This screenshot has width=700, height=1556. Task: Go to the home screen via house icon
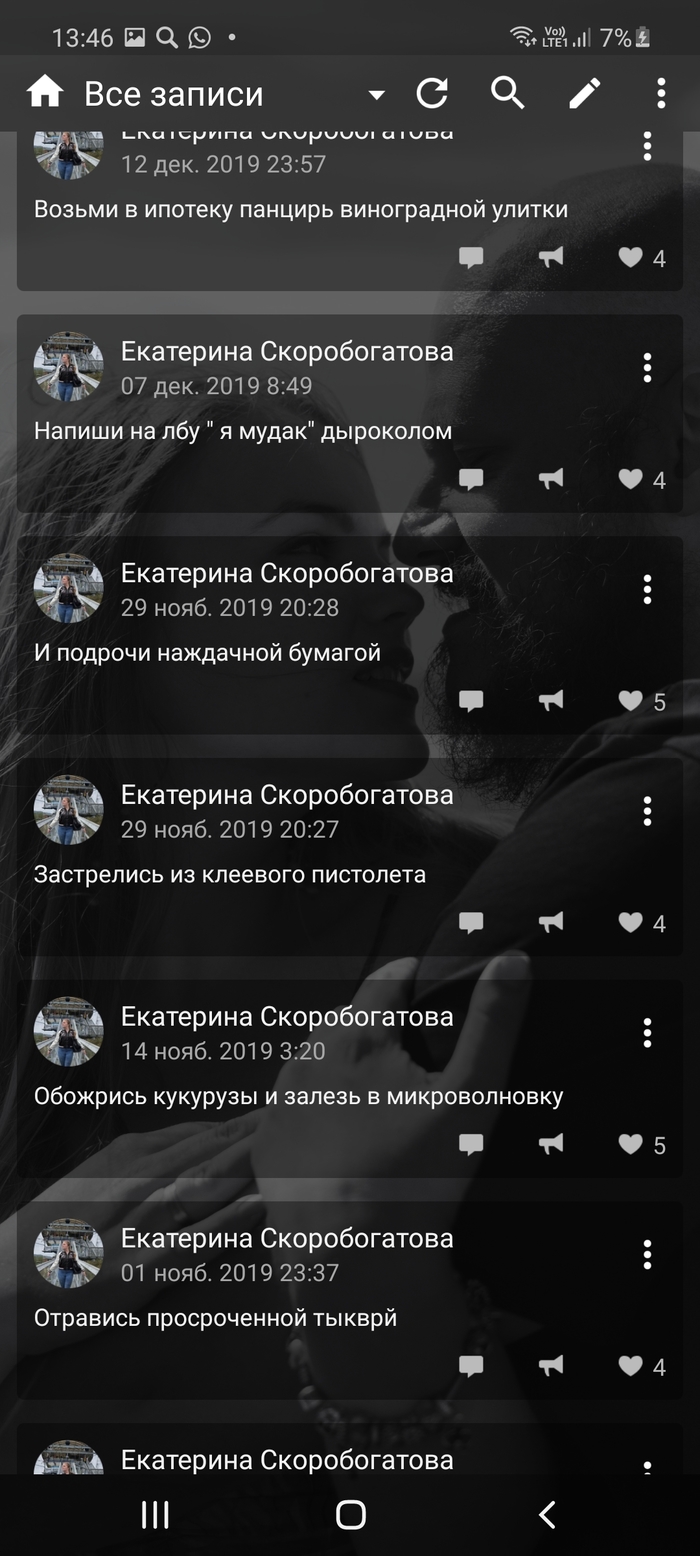click(45, 93)
